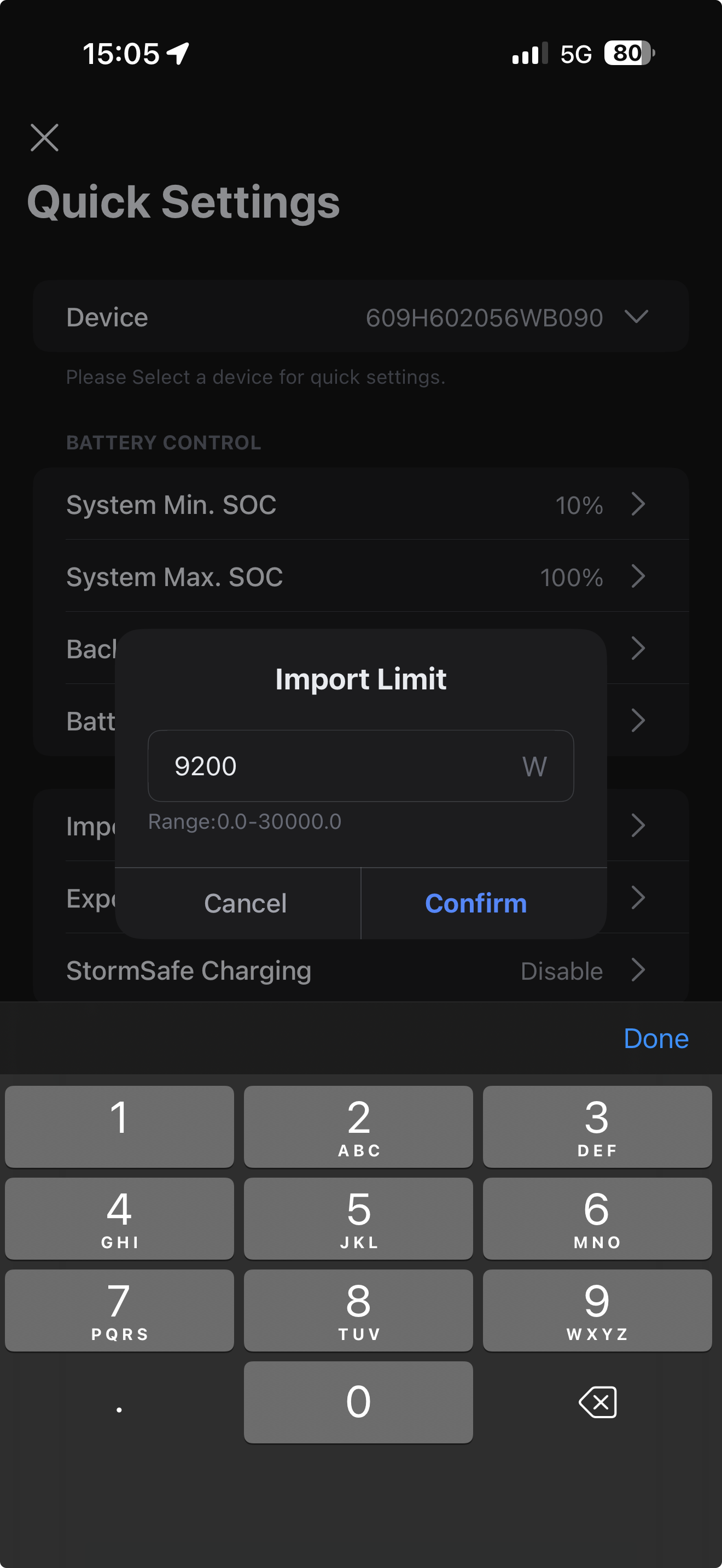This screenshot has height=1568, width=722.
Task: Tap Done above the keypad
Action: (x=656, y=1038)
